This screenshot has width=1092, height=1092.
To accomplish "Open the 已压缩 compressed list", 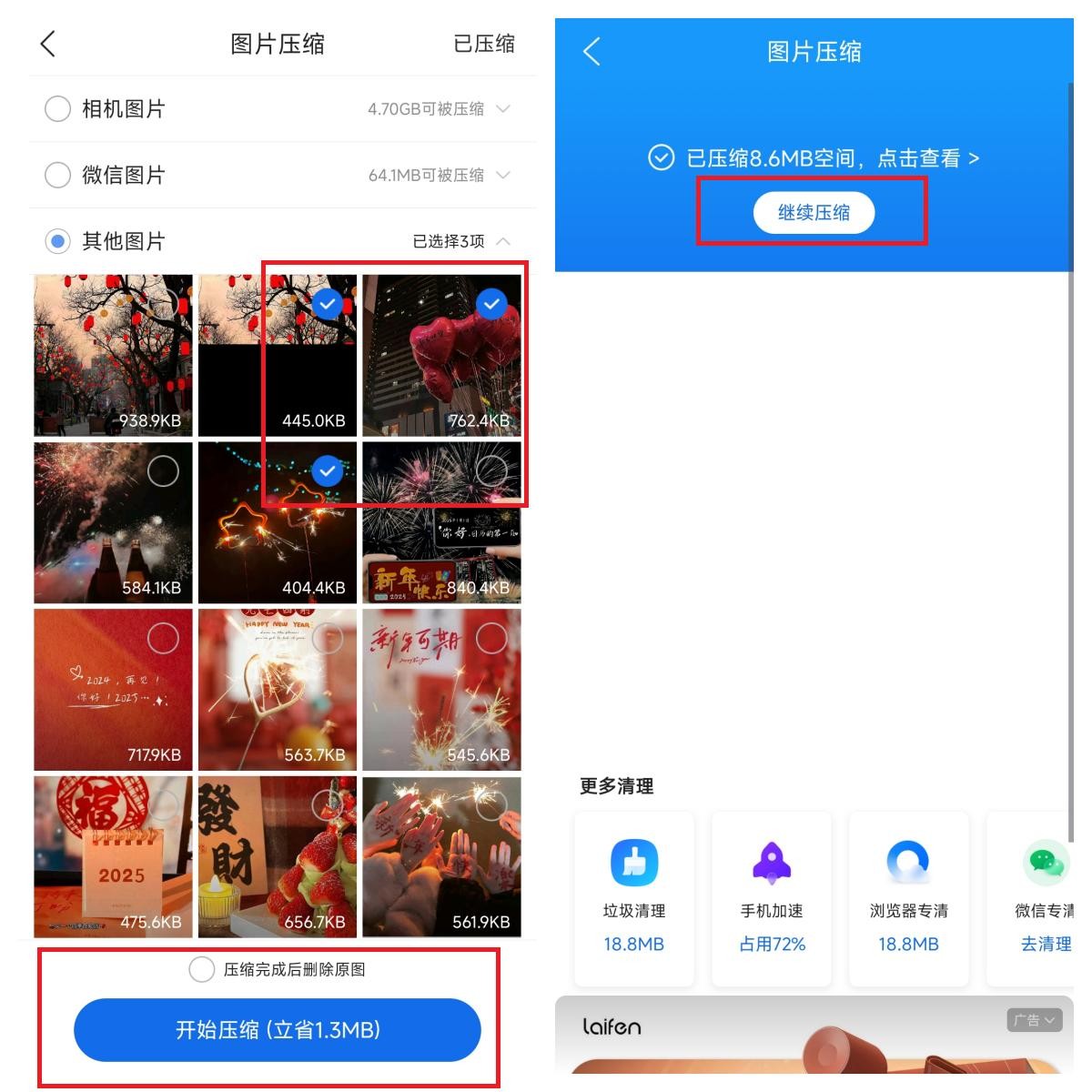I will [483, 44].
